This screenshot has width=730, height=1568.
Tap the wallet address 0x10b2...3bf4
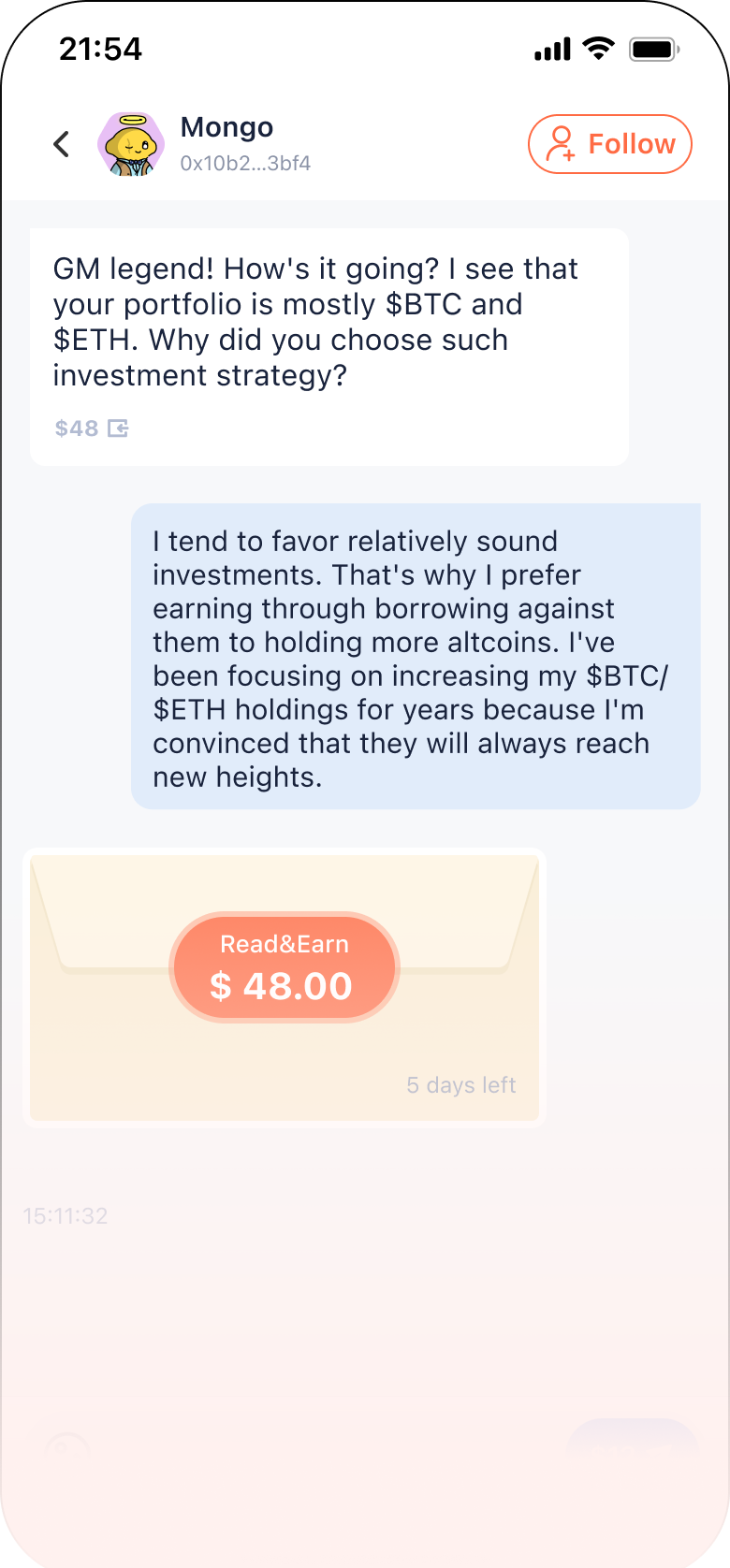245,163
